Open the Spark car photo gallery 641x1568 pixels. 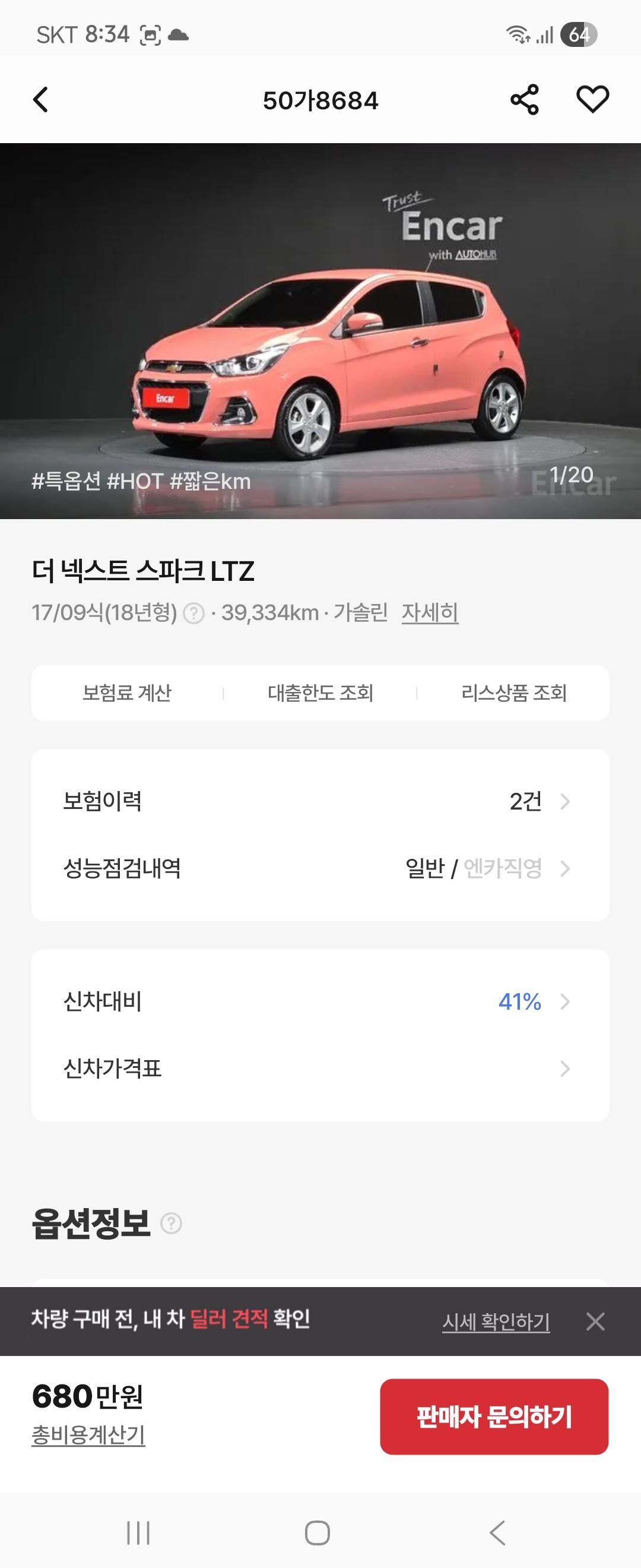[x=320, y=330]
